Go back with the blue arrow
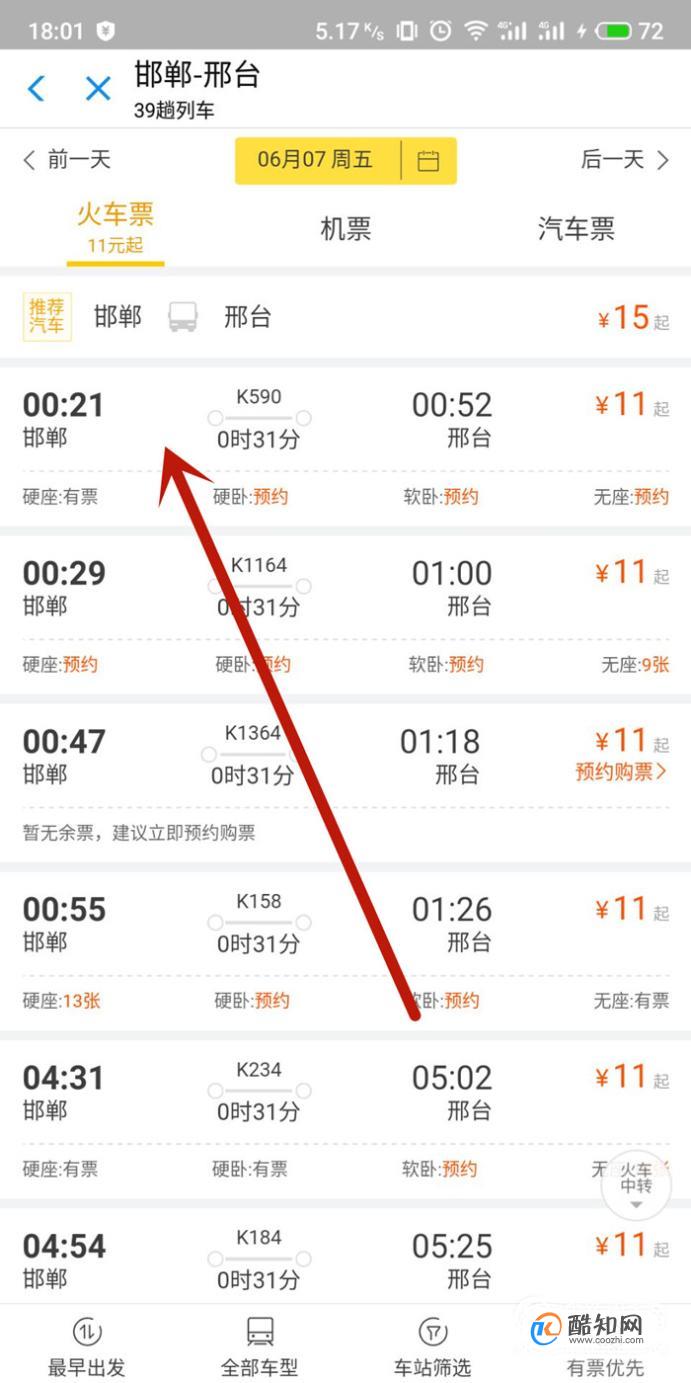The height and width of the screenshot is (1383, 691). point(36,89)
